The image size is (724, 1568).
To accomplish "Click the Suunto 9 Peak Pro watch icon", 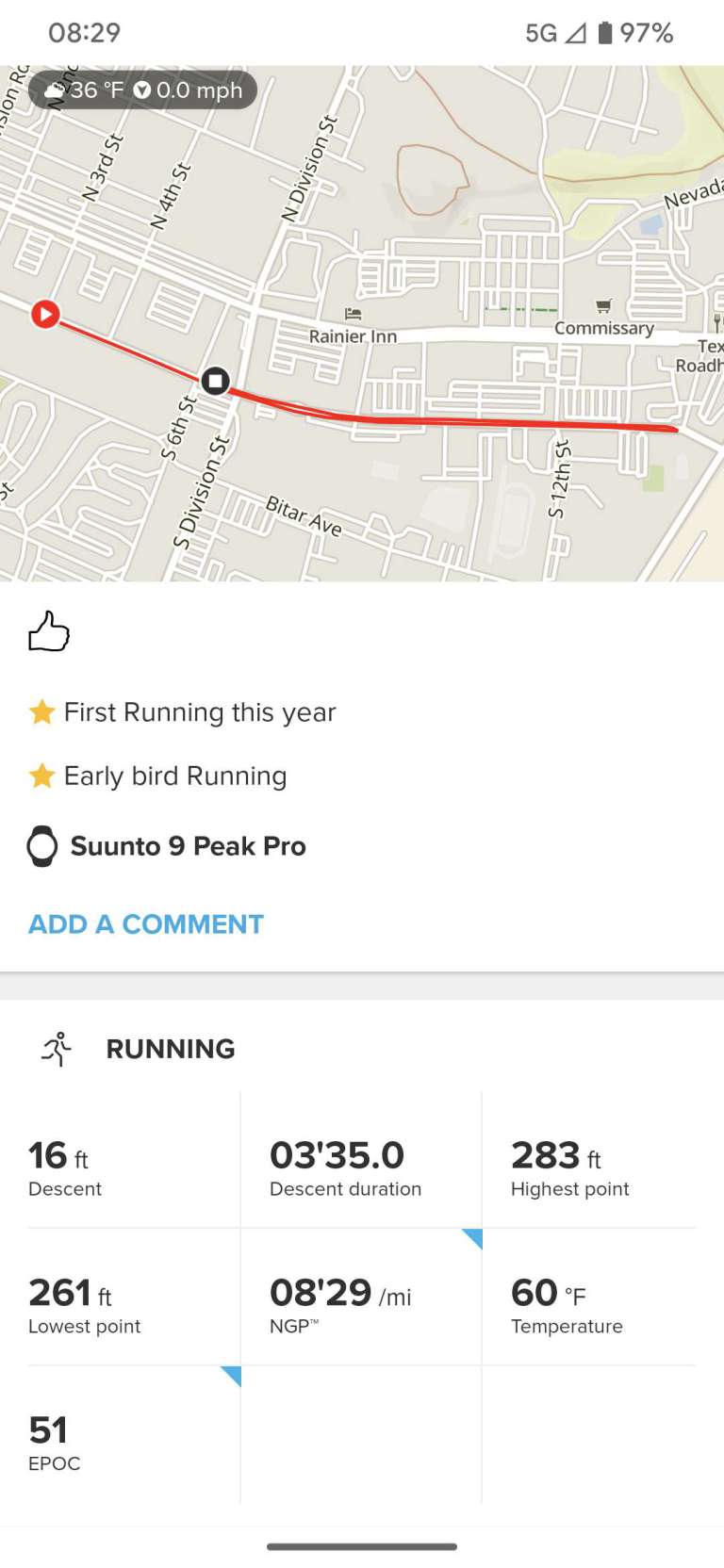I will 40,846.
